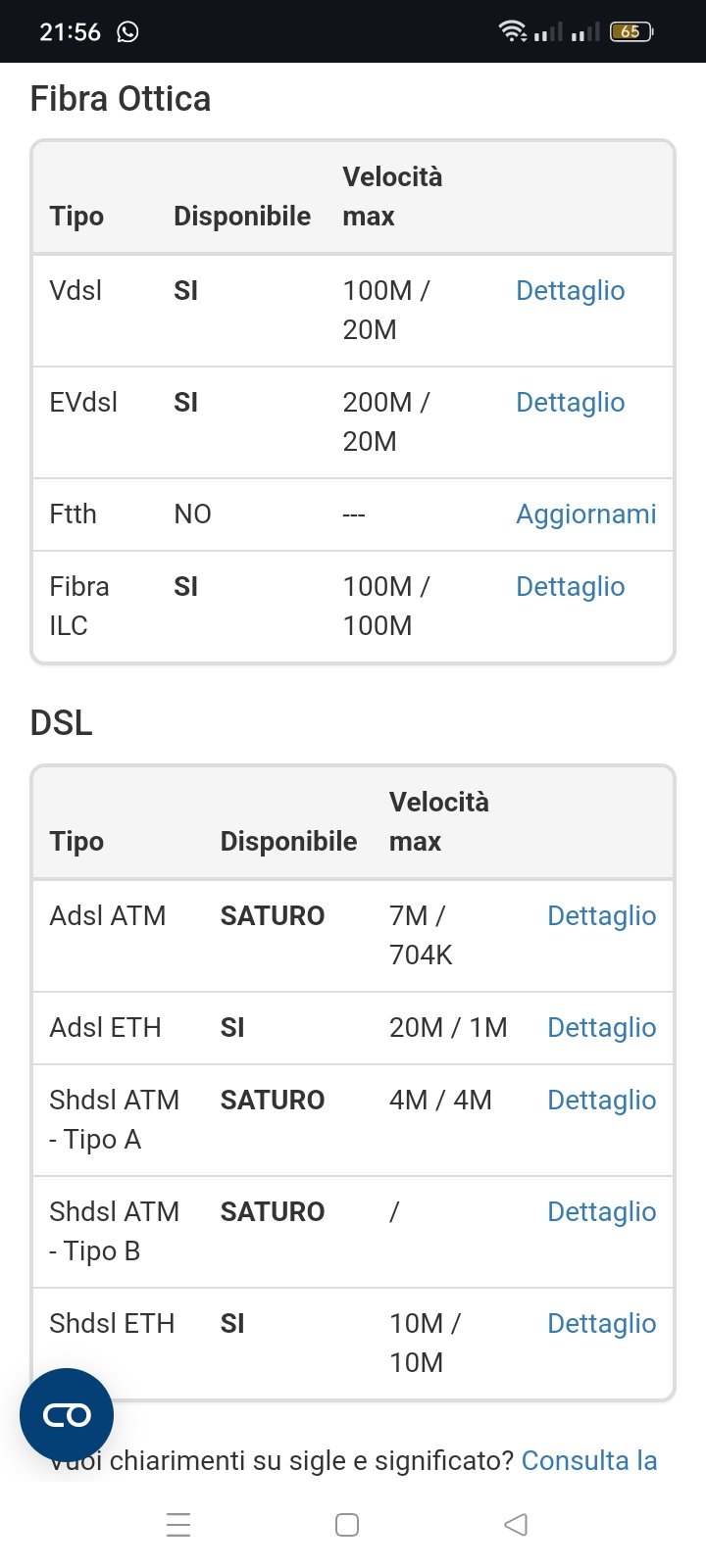The image size is (706, 1568).
Task: Follow the 'Consulta la' link
Action: pyautogui.click(x=589, y=1461)
